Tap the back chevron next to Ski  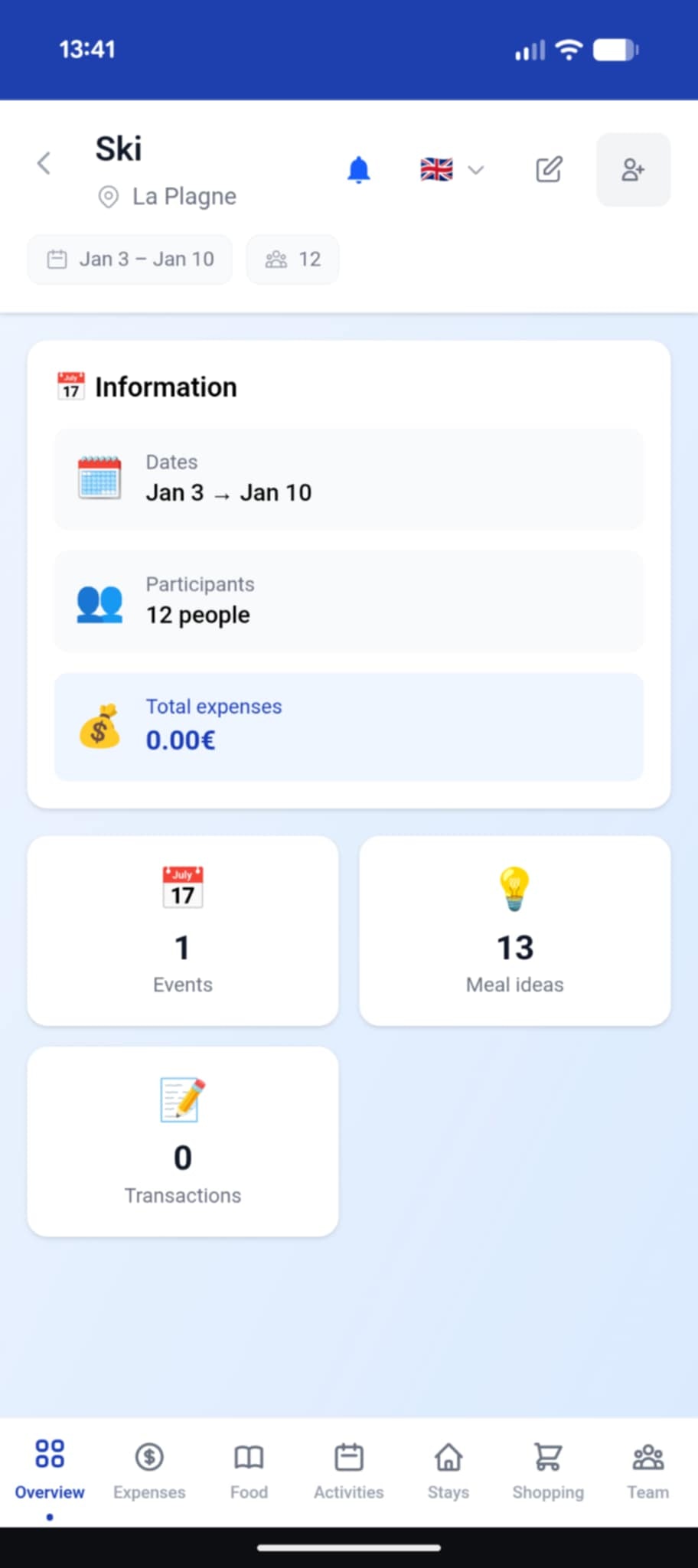click(44, 163)
